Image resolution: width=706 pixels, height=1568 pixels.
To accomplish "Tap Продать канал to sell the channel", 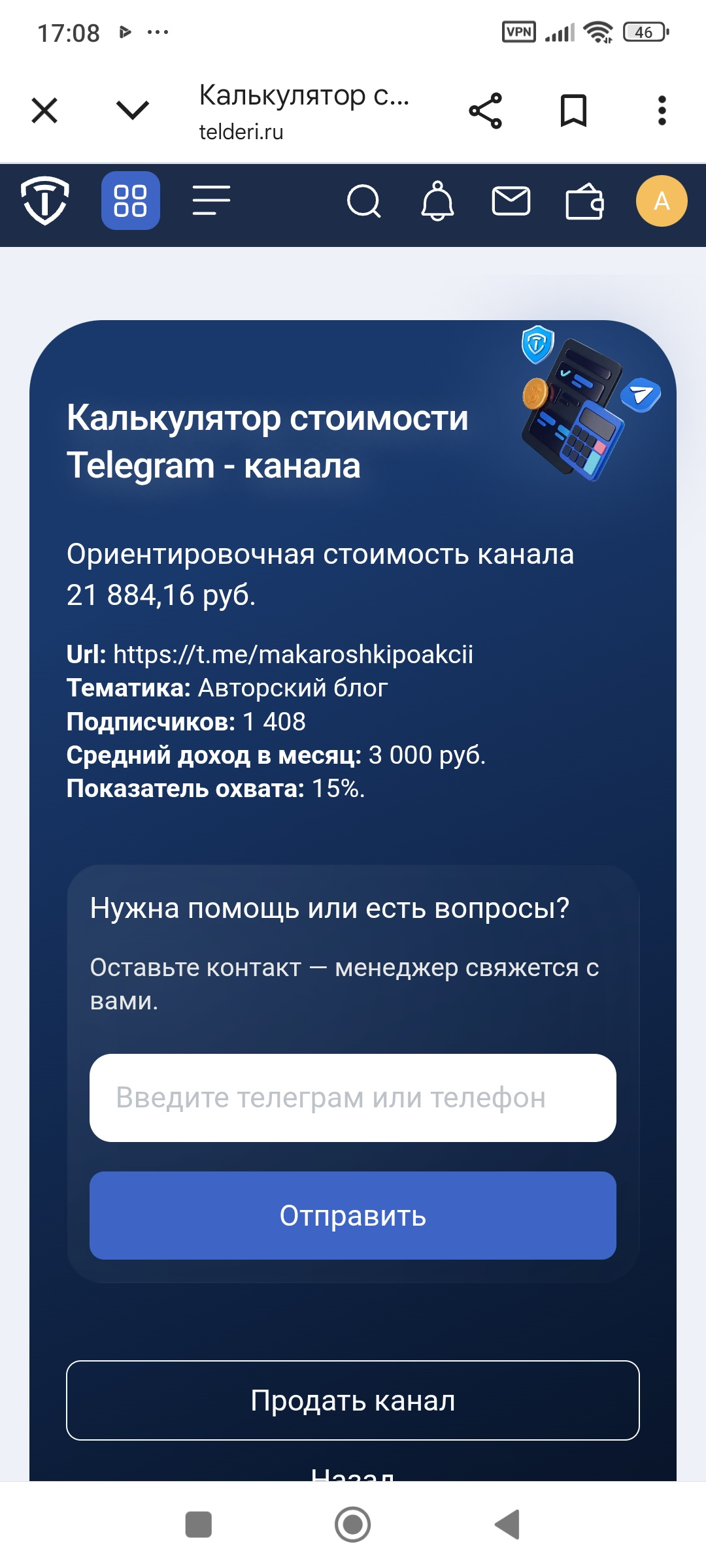I will [x=353, y=1400].
